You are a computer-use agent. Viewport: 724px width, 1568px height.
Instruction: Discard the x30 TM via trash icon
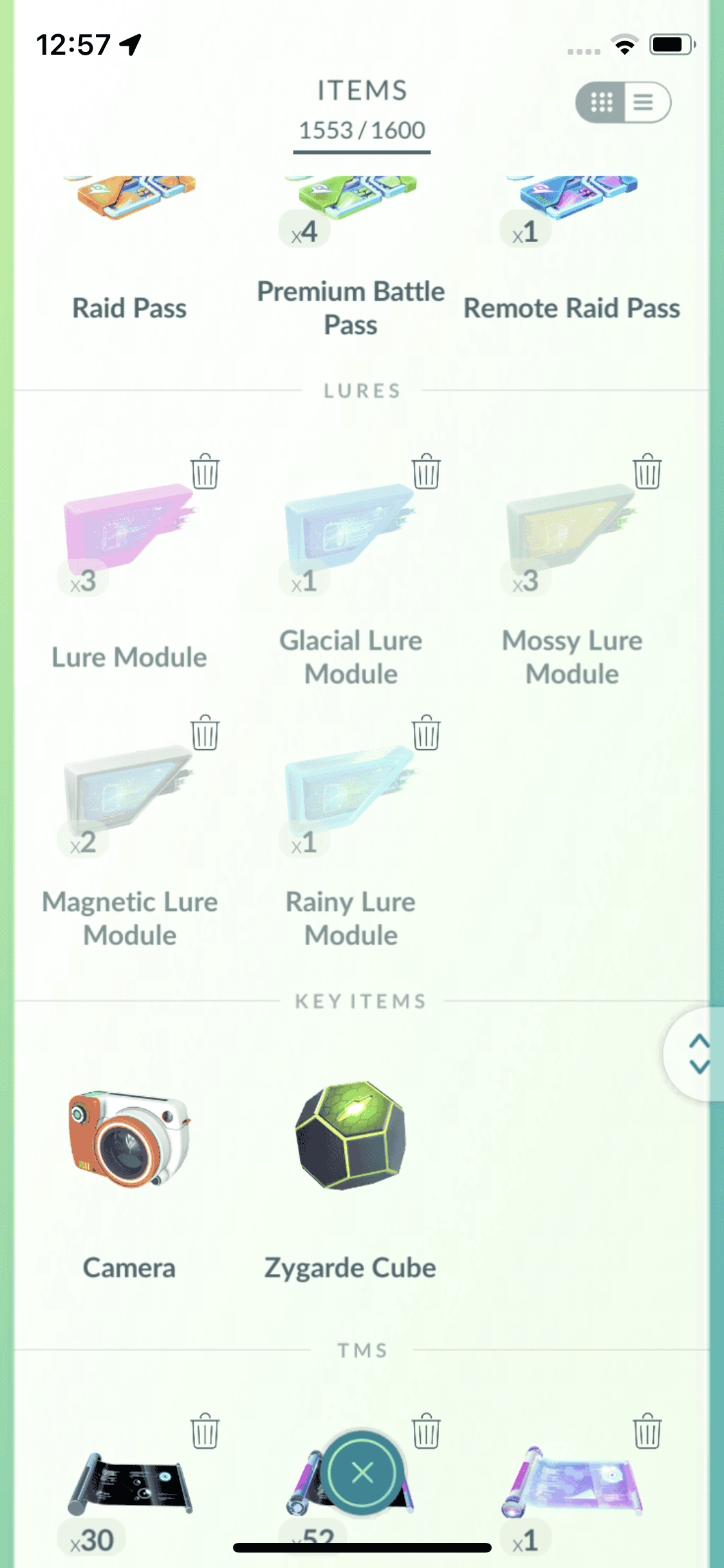pyautogui.click(x=205, y=1432)
